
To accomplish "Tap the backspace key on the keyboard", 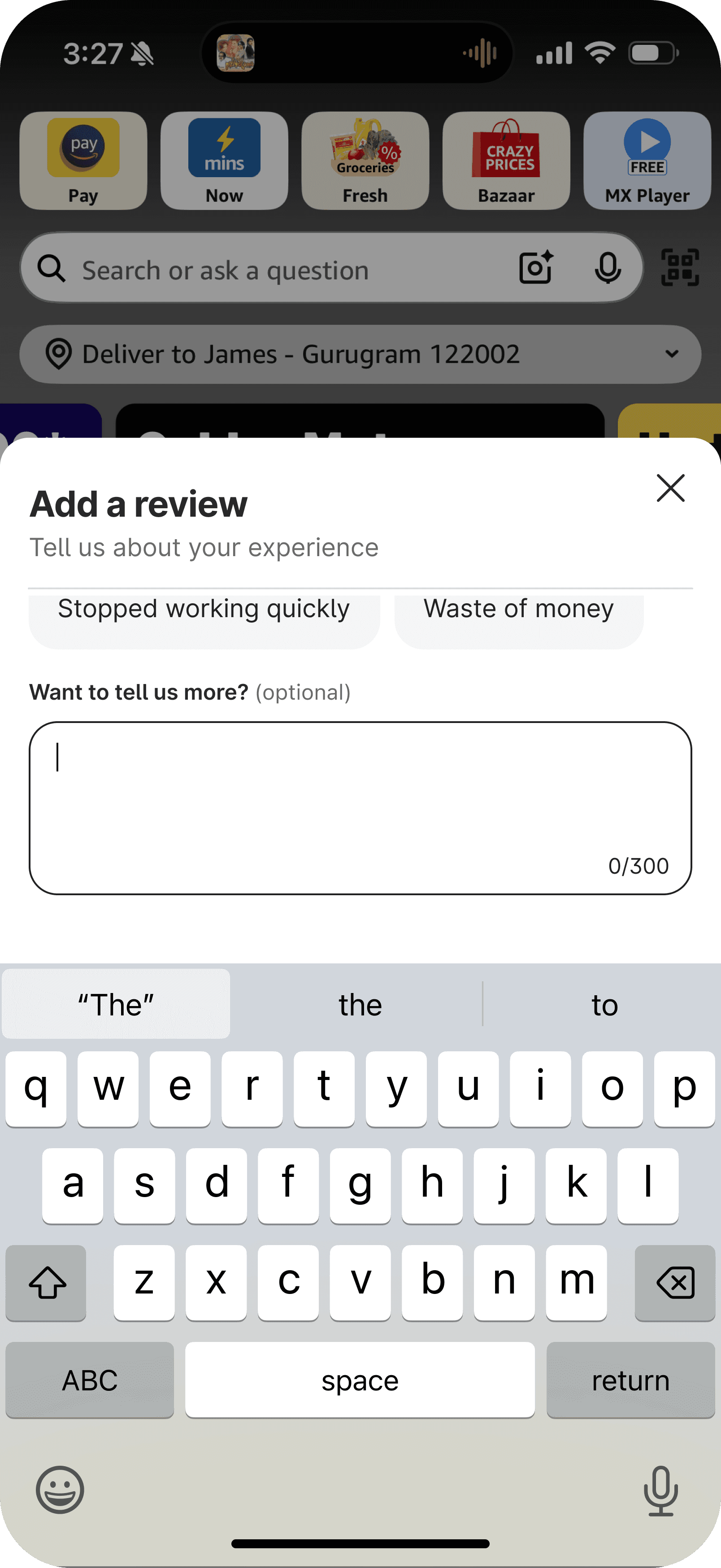I will pyautogui.click(x=674, y=1283).
